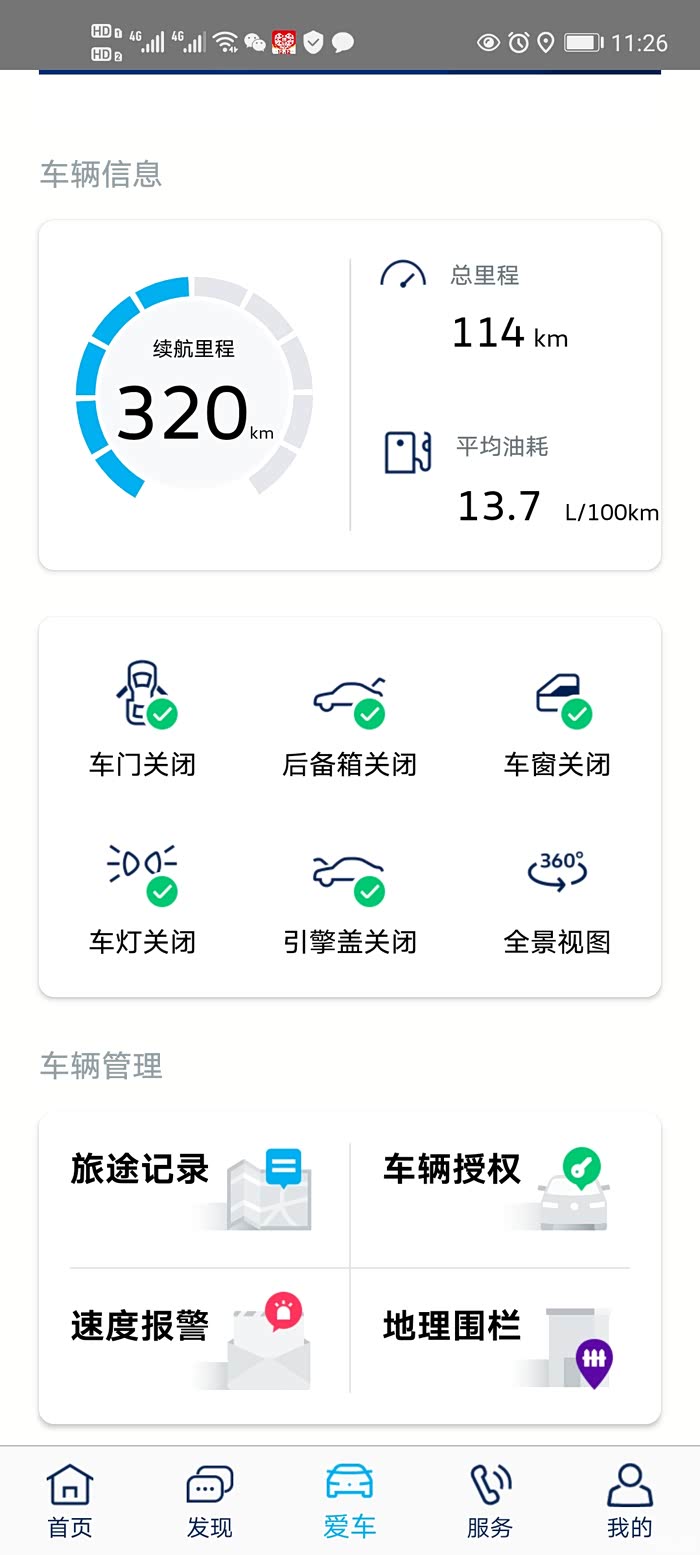Switch to the 发现 discover tab
Viewport: 700px width, 1555px height.
pos(210,1500)
